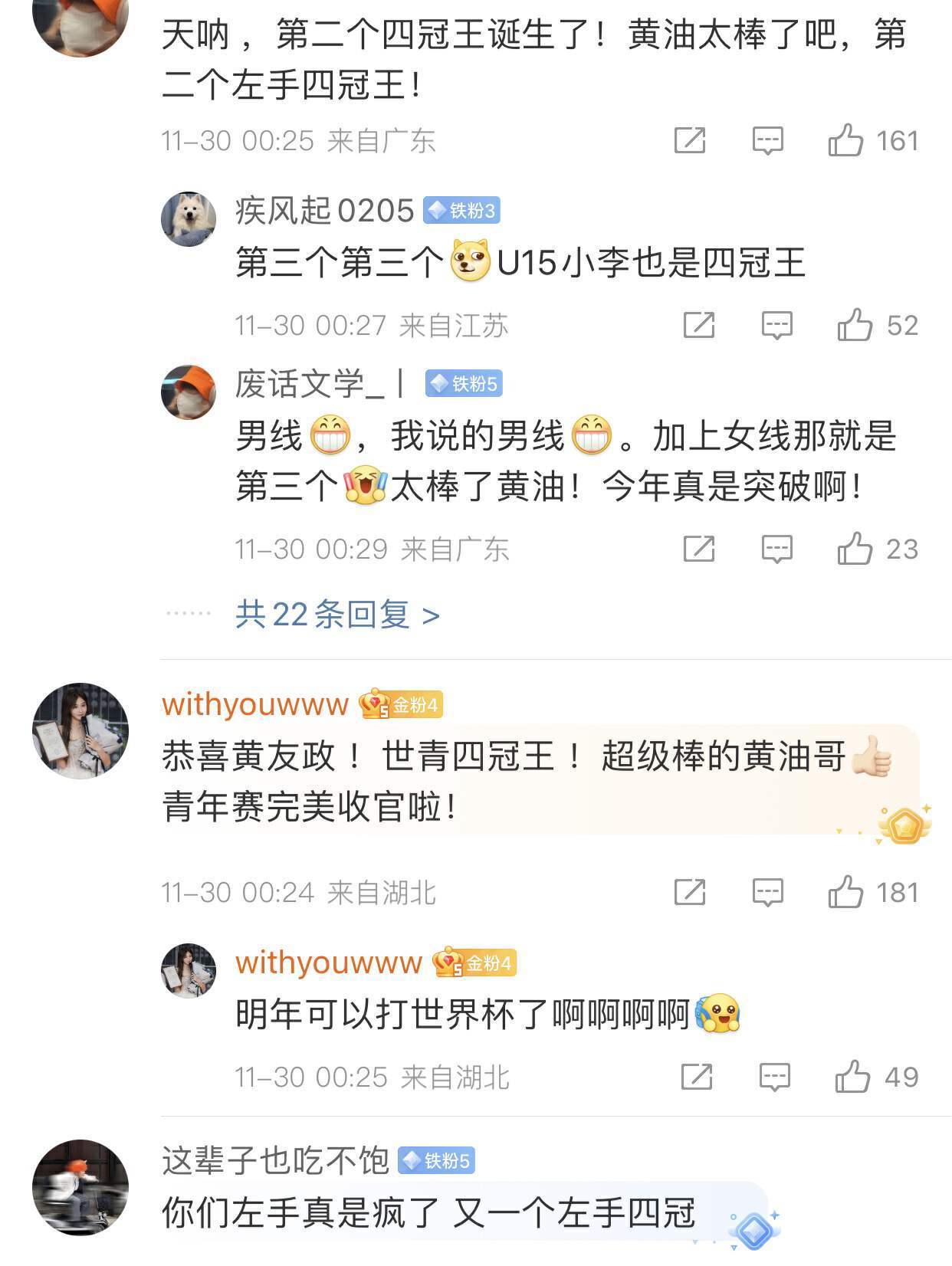Reply to withyouwww's 恭喜黄友政 comment
Screen dimensions: 952x1266
767,892
